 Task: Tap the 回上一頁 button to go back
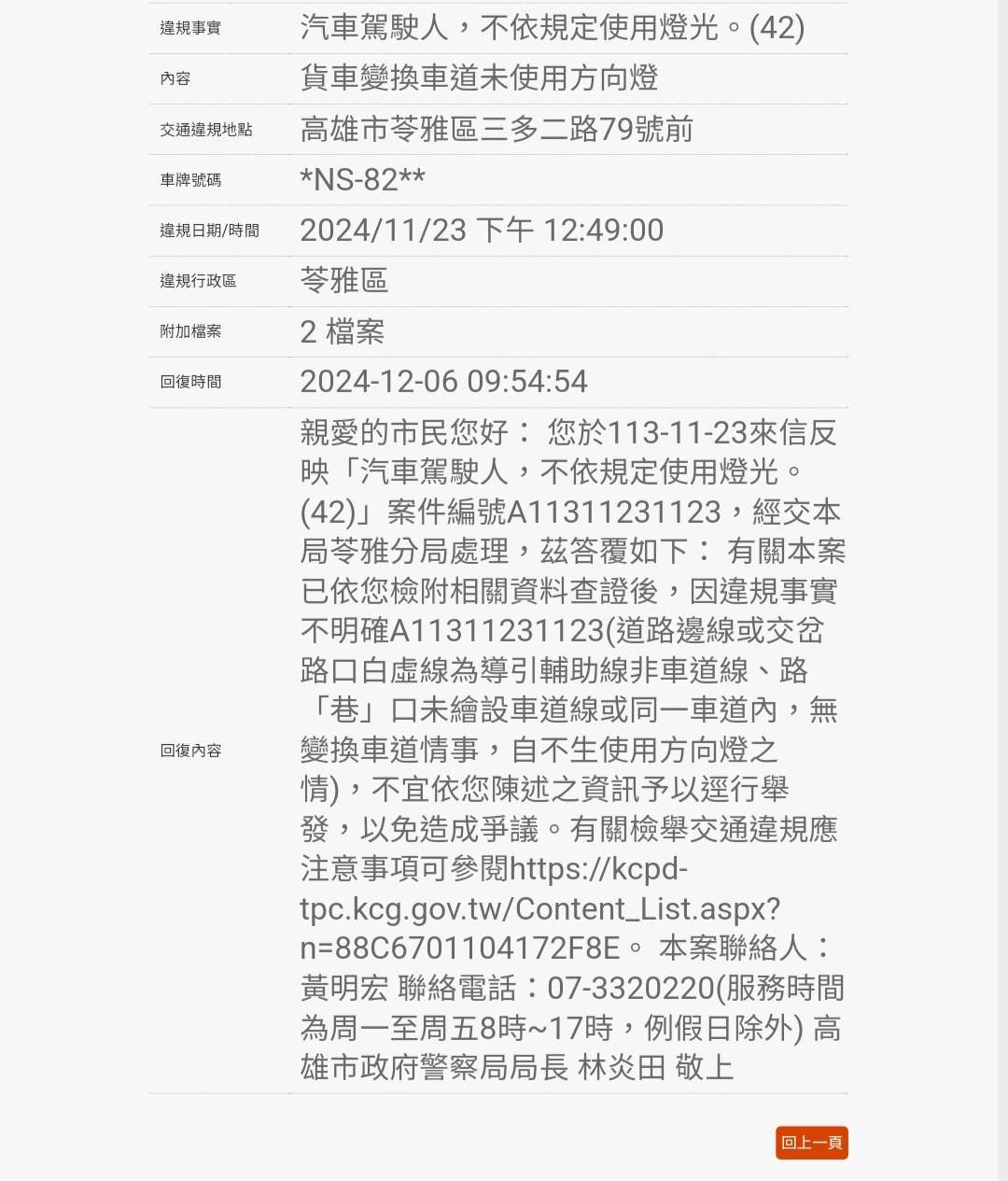point(811,1143)
